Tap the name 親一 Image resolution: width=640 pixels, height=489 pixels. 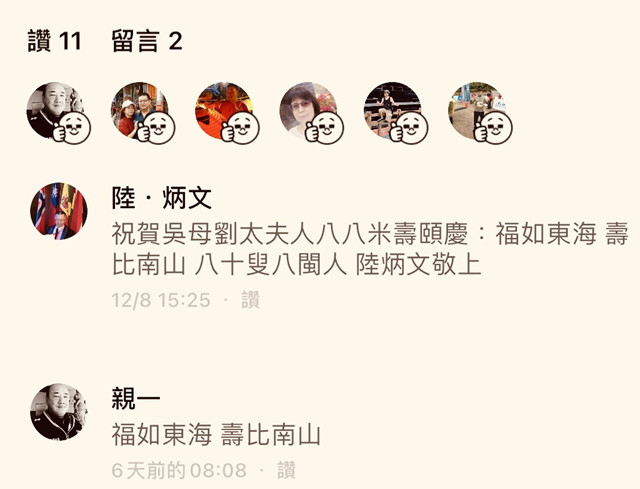[x=136, y=400]
